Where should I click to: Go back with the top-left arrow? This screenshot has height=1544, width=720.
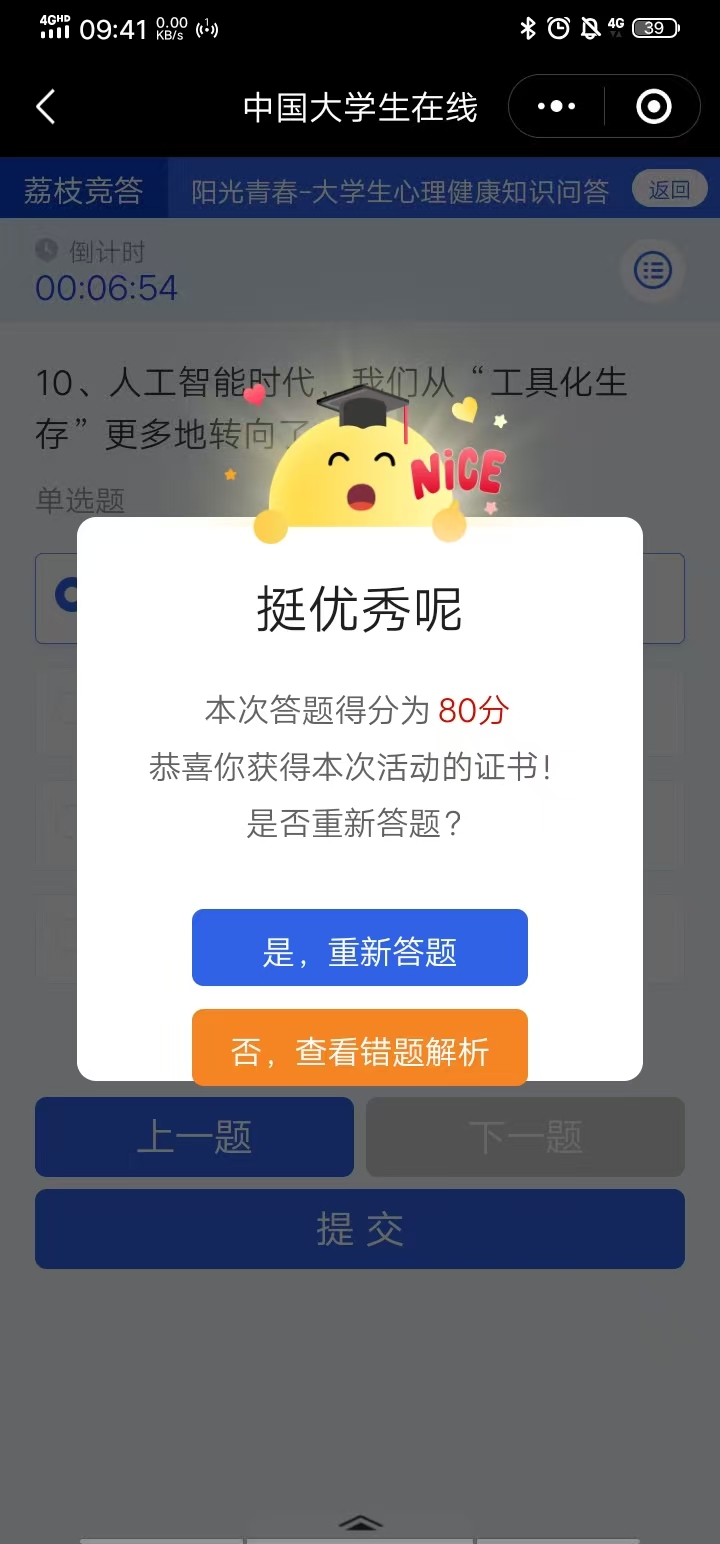click(x=46, y=106)
